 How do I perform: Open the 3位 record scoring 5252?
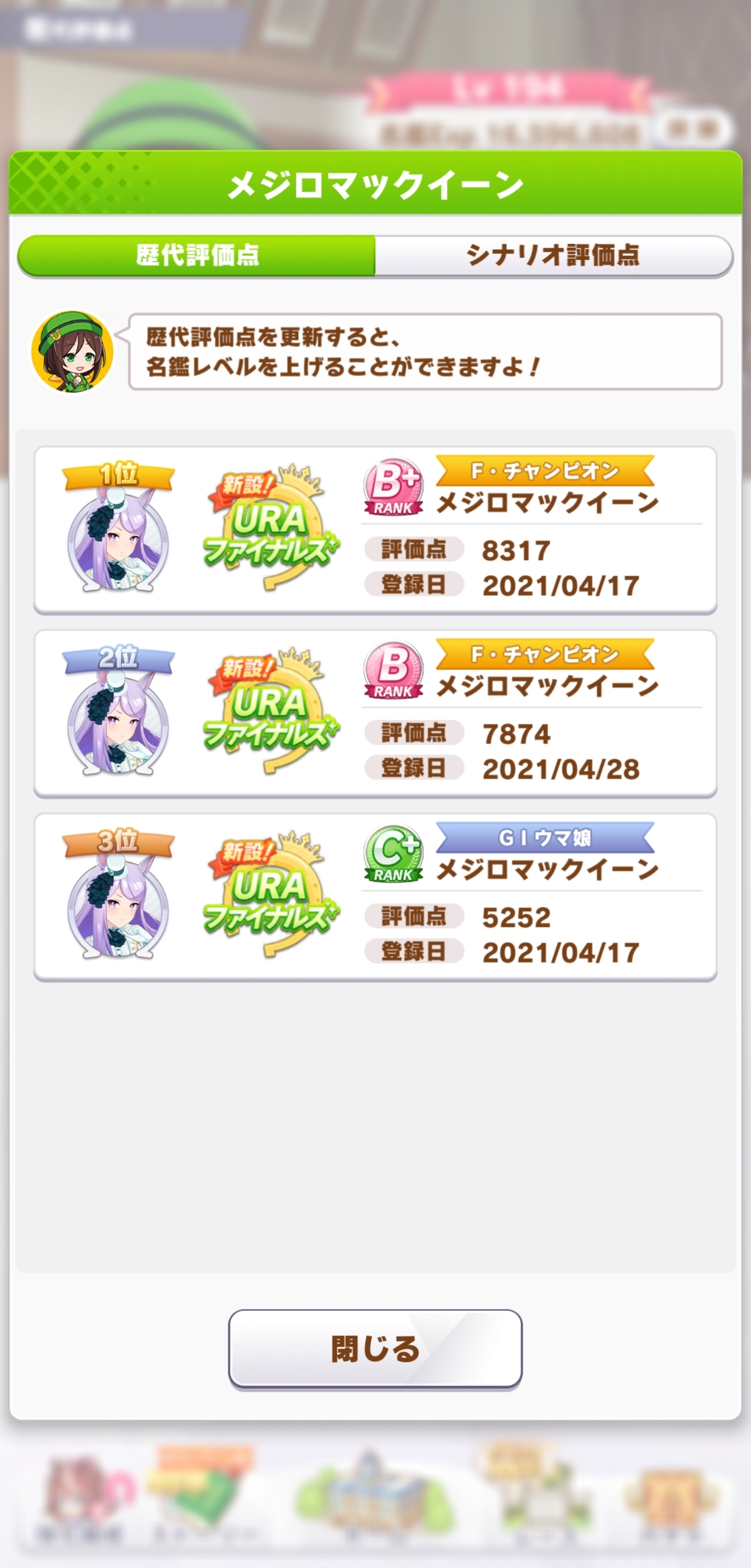(x=375, y=896)
